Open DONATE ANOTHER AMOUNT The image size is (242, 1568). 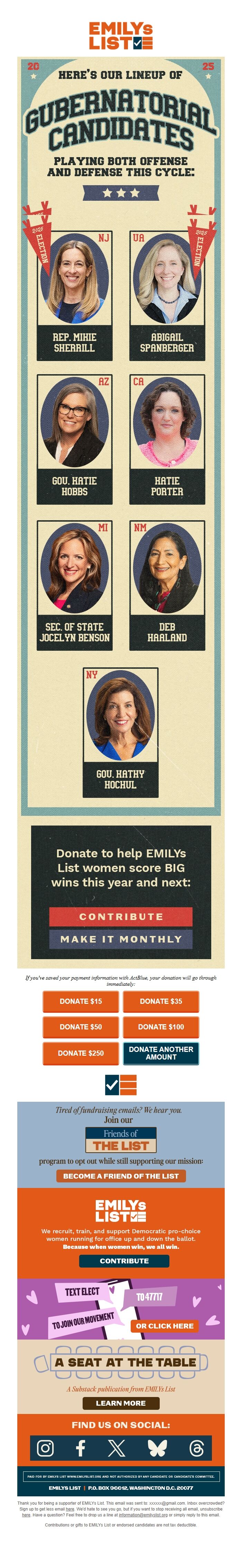(160, 1053)
